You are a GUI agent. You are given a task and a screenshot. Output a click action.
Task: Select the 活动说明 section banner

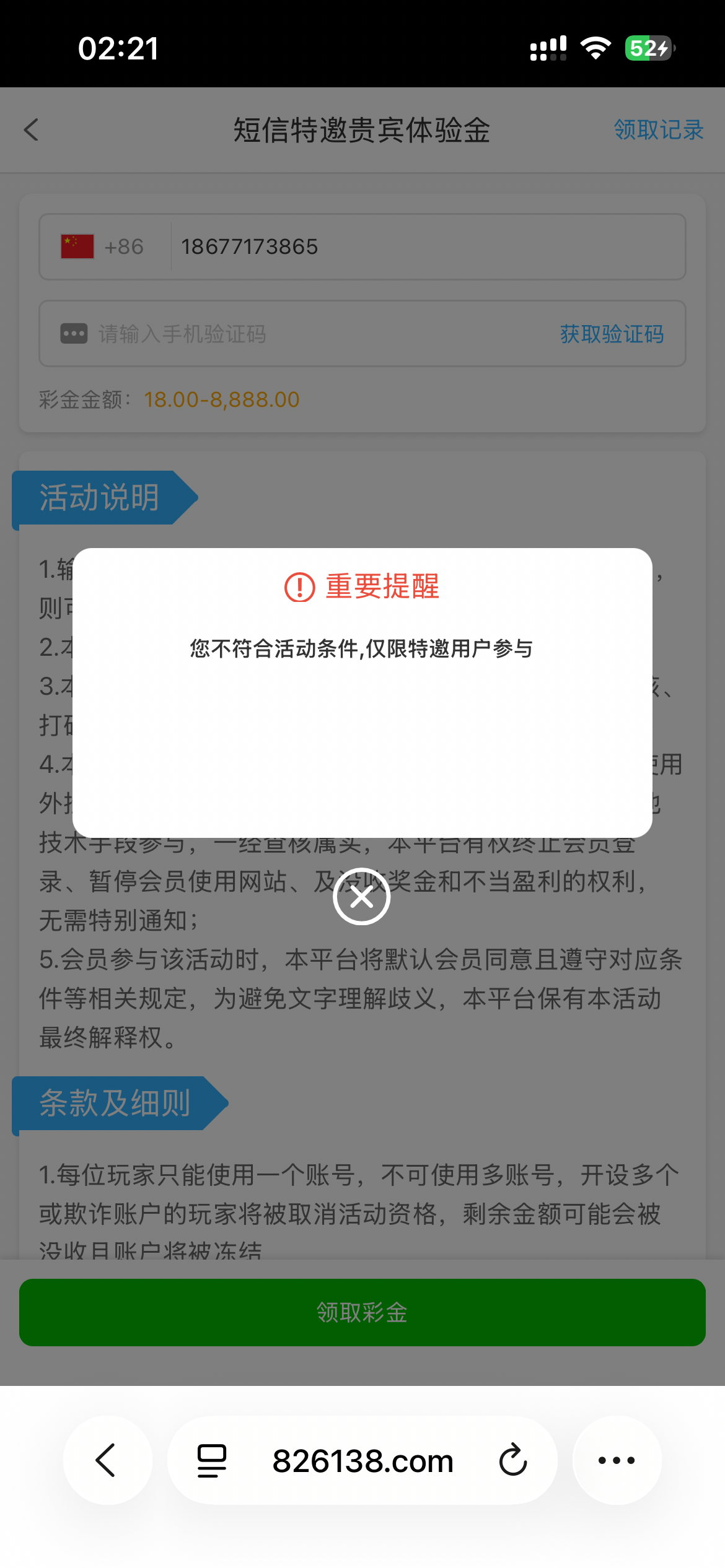pos(99,497)
